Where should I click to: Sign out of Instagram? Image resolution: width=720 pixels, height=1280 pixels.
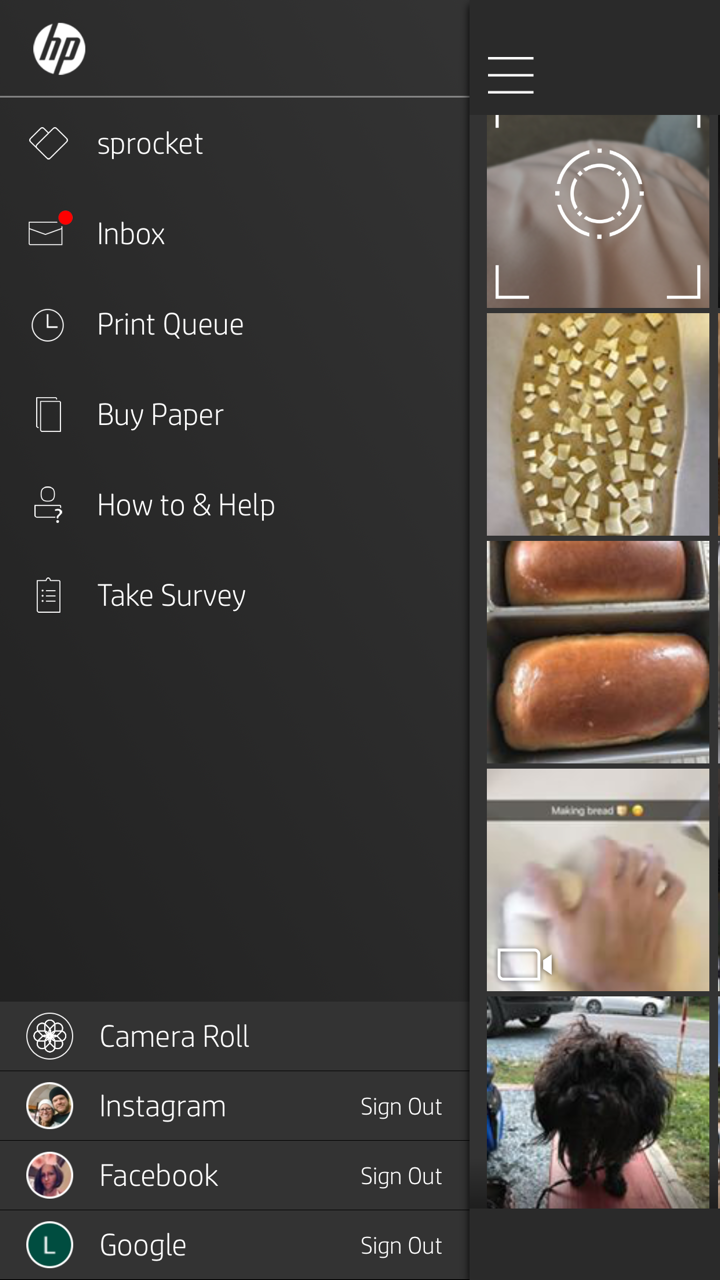coord(401,1107)
